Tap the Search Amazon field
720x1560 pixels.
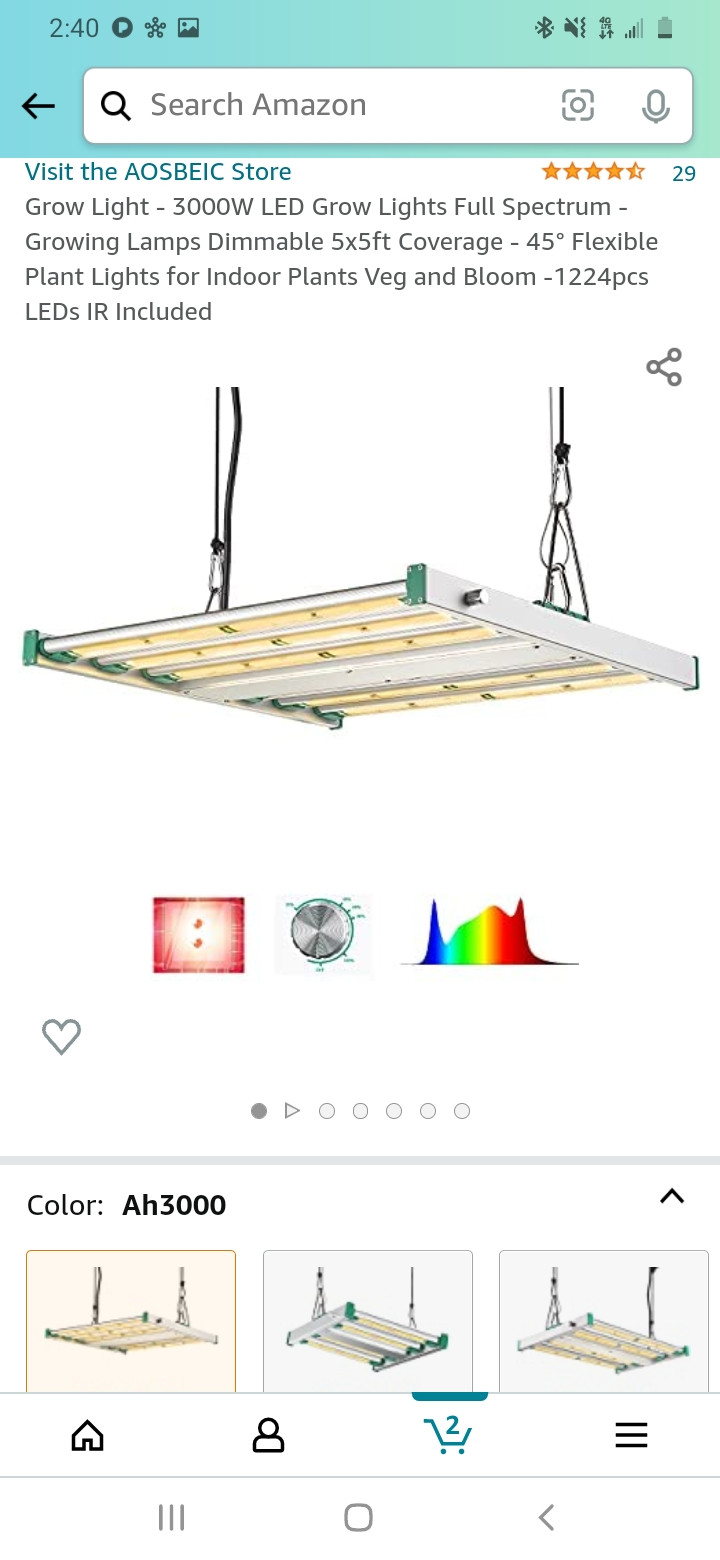coord(330,105)
